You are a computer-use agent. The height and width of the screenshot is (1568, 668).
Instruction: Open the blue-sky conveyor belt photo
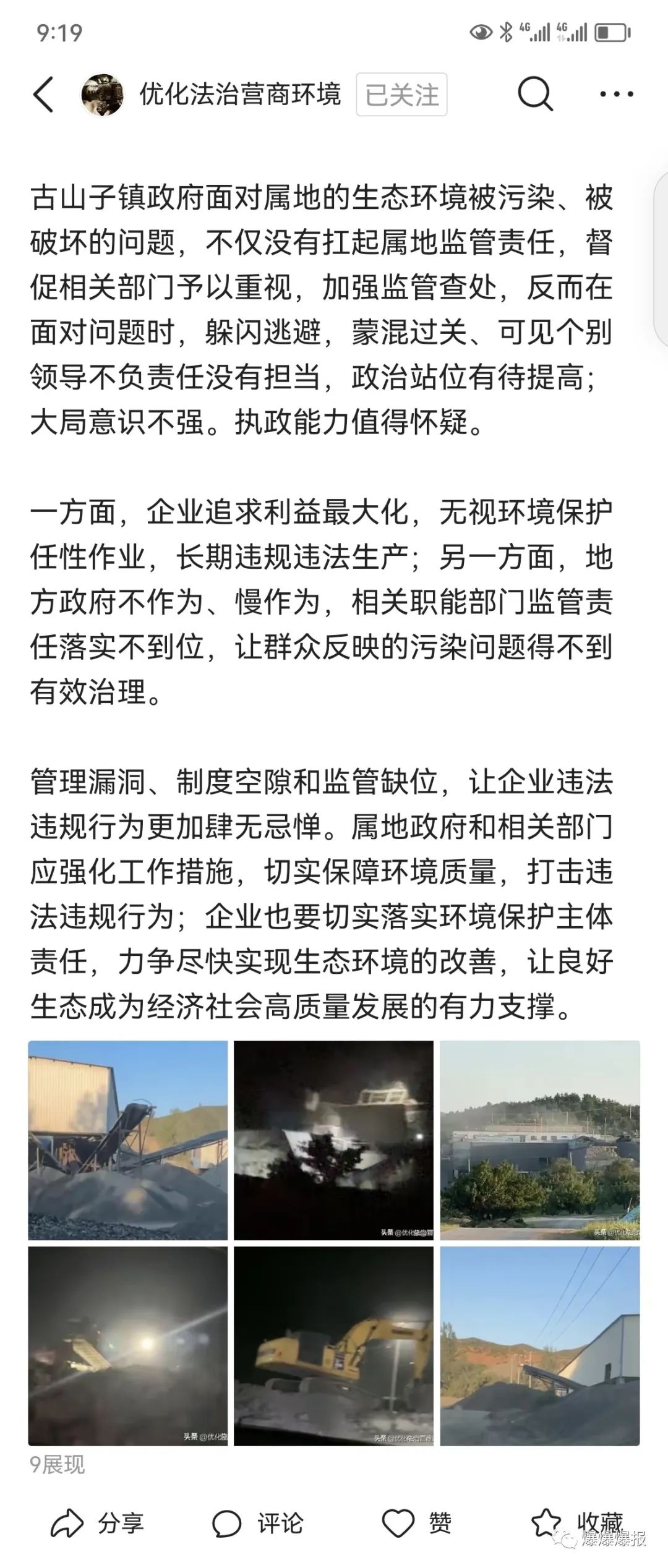tap(128, 1140)
